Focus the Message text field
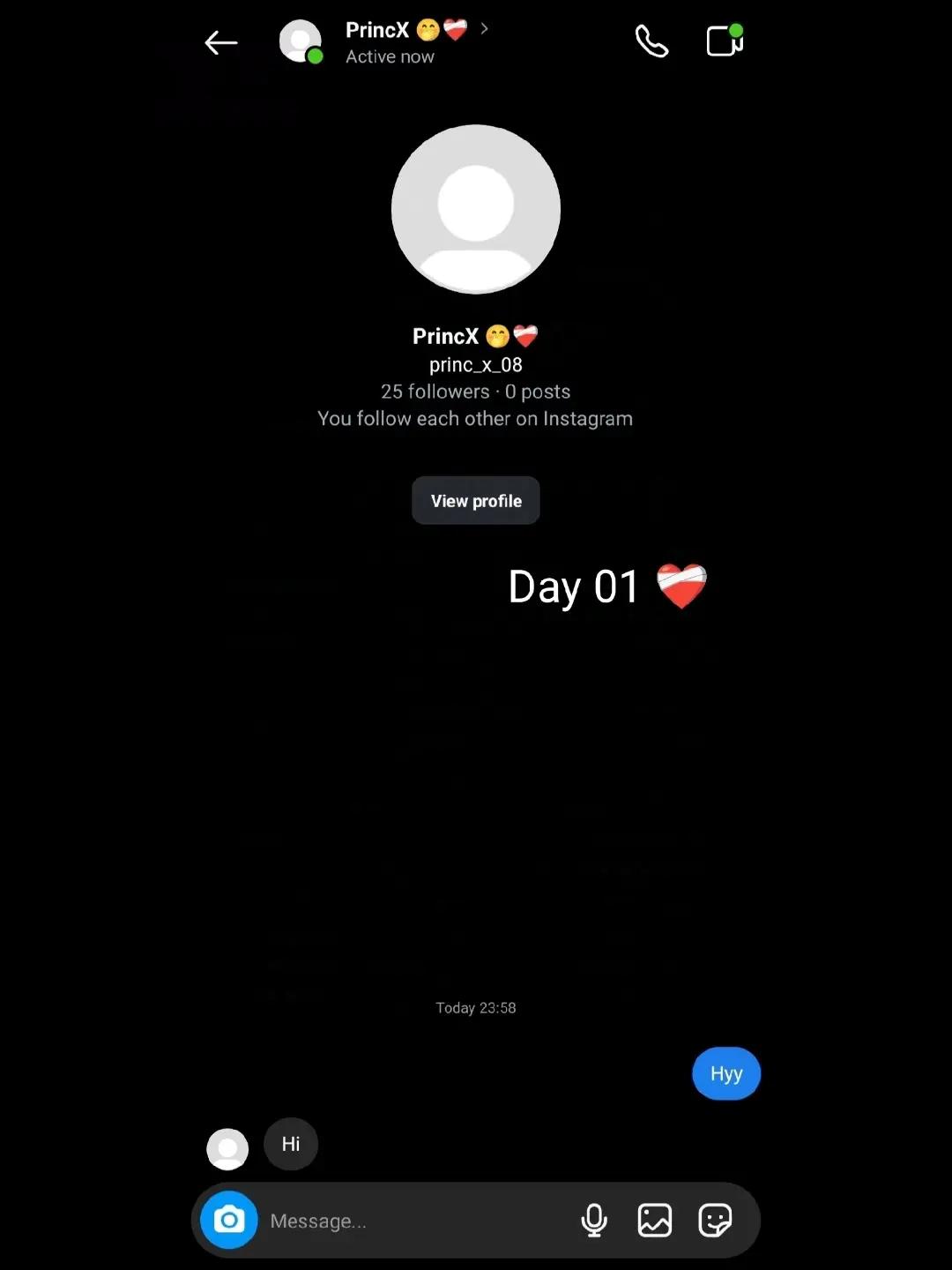 click(x=414, y=1221)
